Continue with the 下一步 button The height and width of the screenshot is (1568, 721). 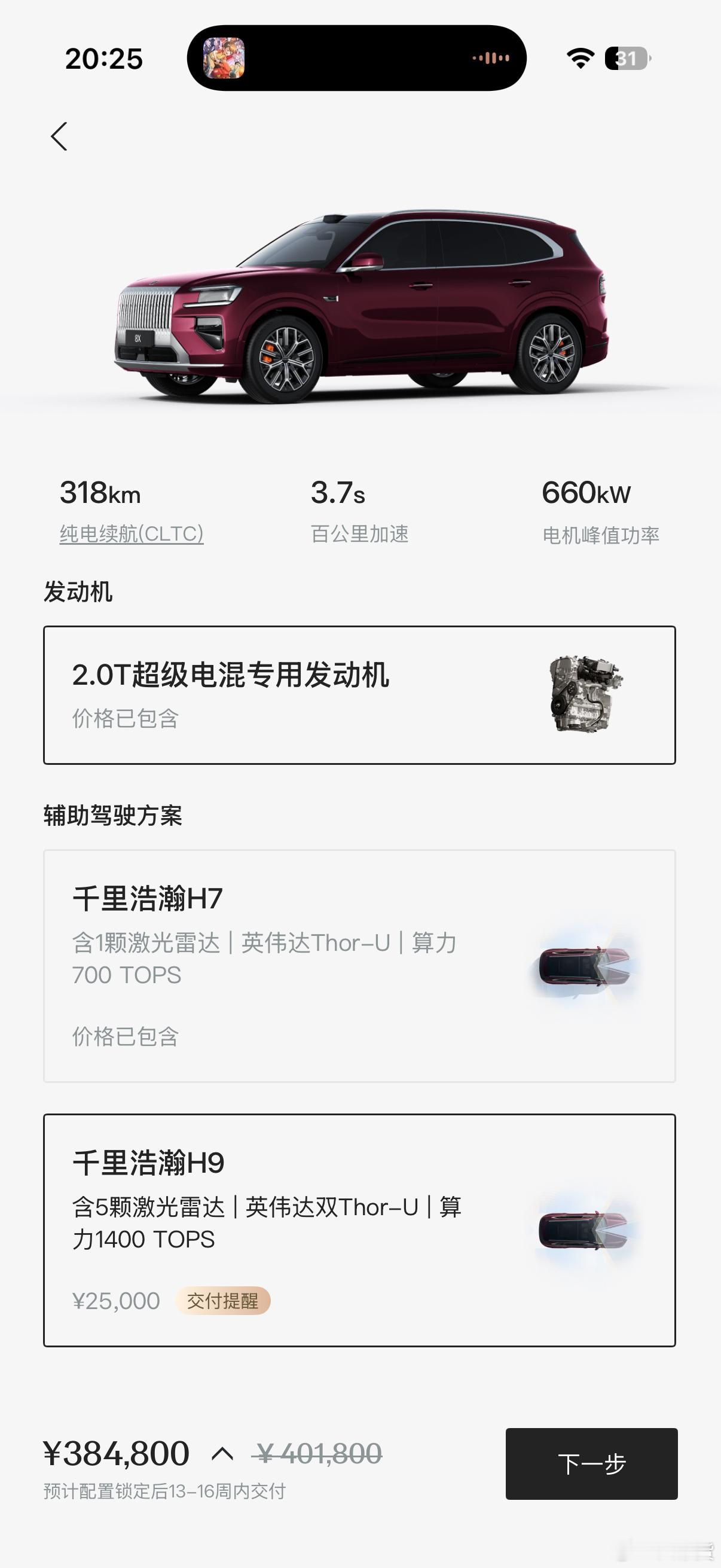pyautogui.click(x=591, y=1464)
